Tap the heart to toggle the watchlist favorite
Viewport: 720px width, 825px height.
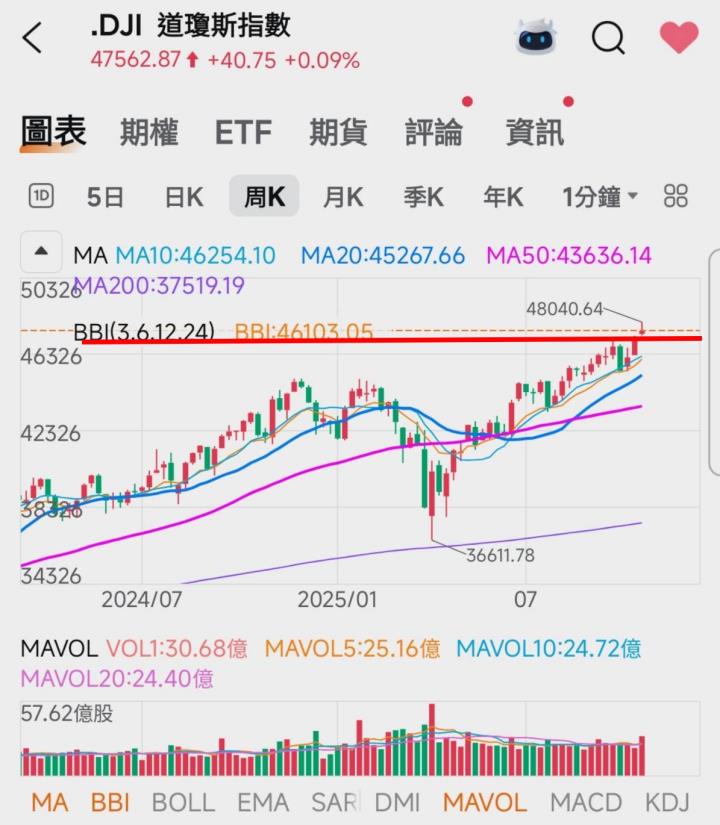tap(679, 38)
